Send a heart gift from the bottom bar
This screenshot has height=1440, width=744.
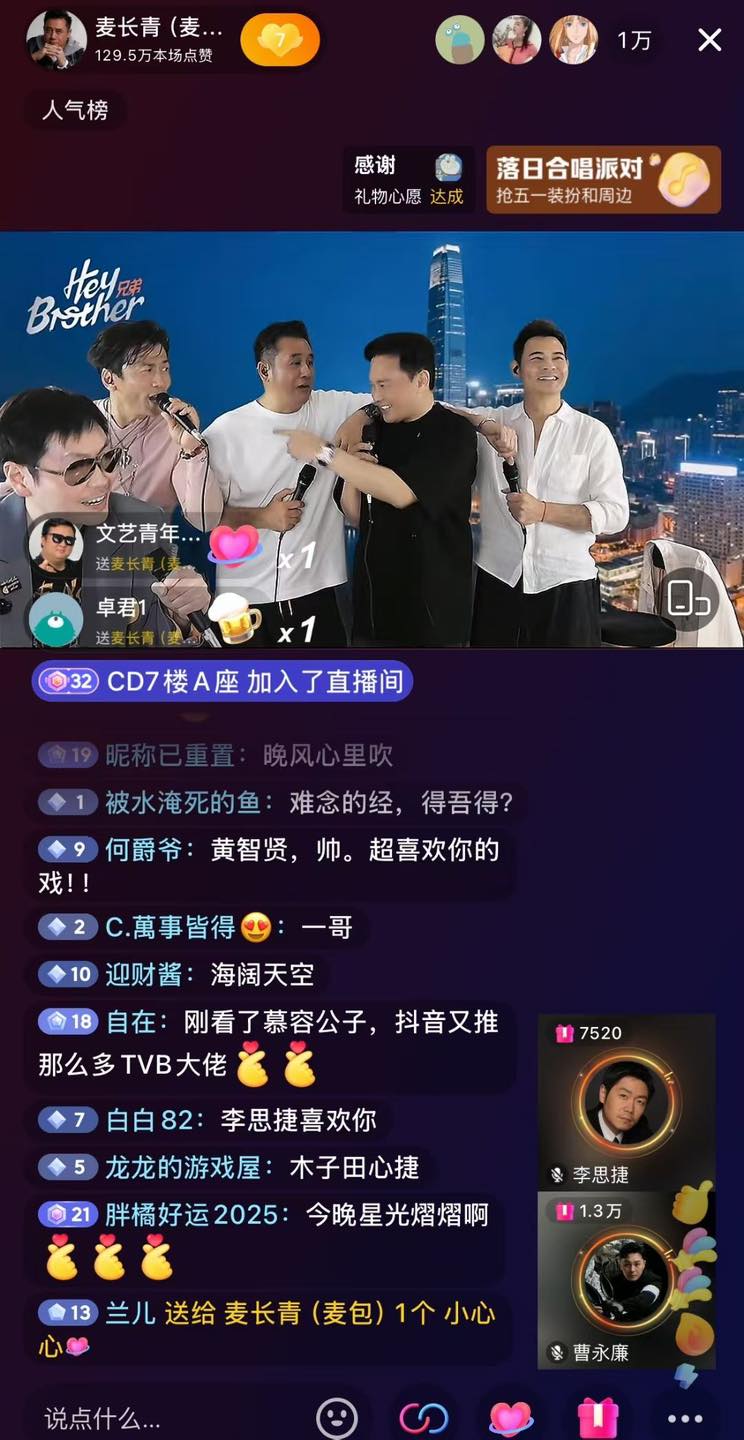pos(510,1417)
